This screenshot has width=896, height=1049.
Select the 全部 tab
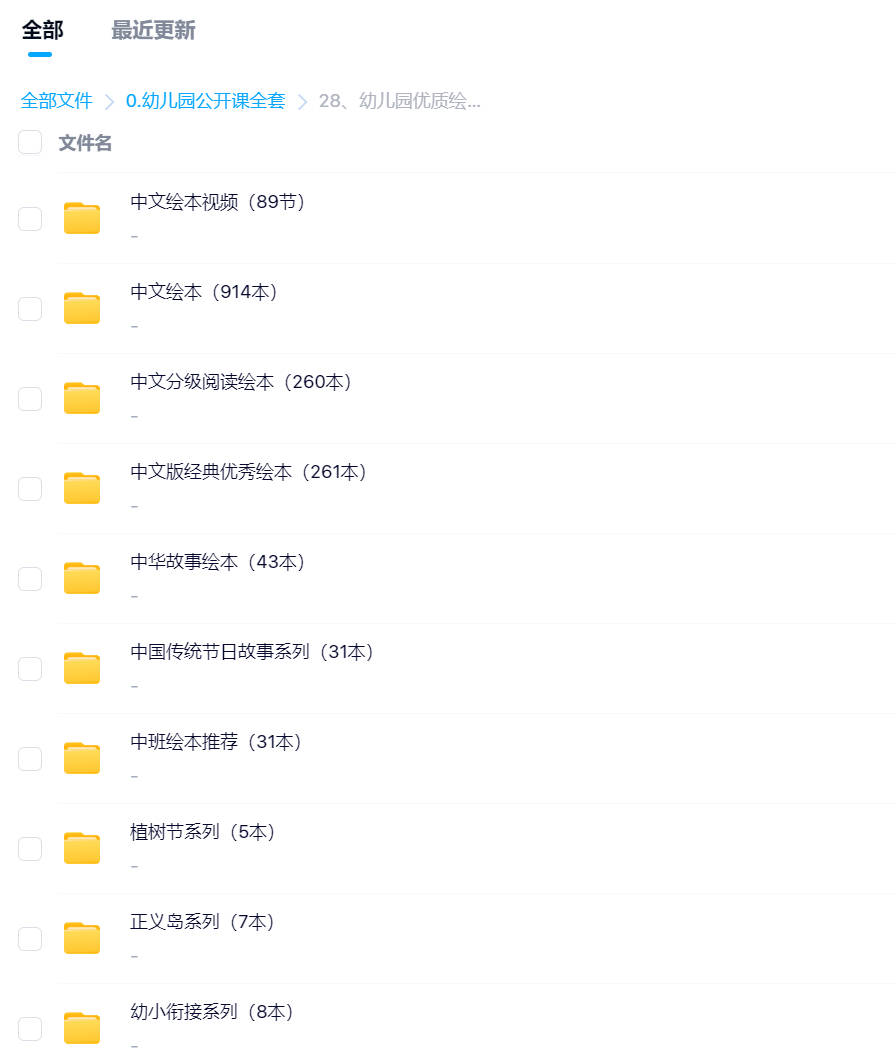click(x=42, y=31)
